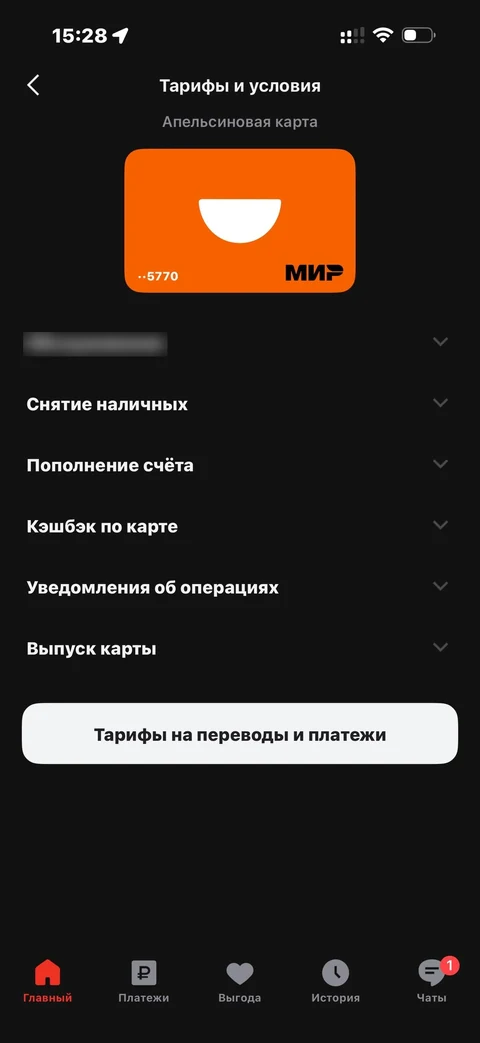This screenshot has height=1043, width=480.
Task: Expand the Снятие наличных section
Action: click(239, 404)
